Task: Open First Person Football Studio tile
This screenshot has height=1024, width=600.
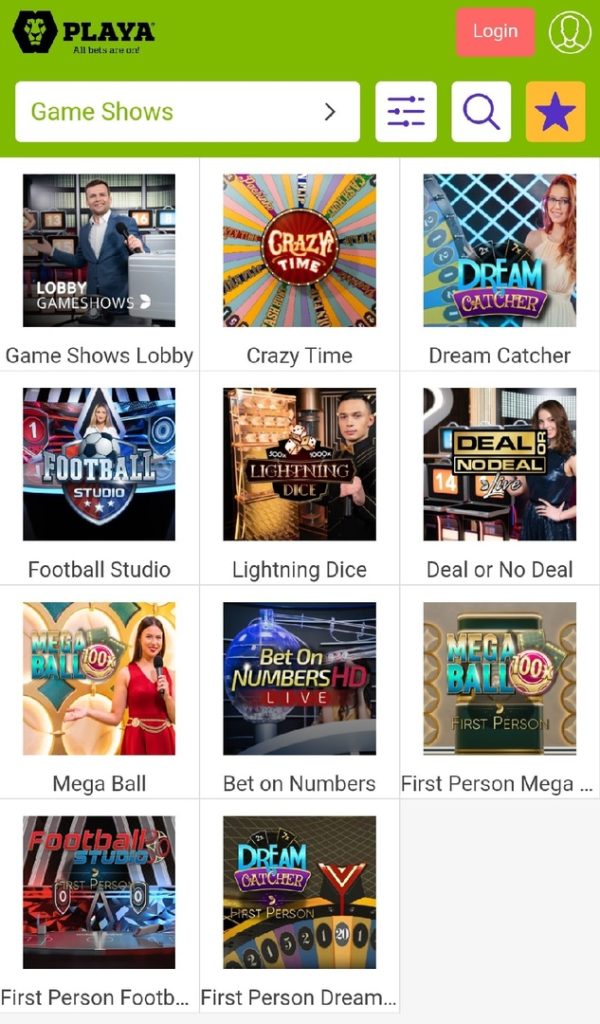Action: tap(99, 906)
